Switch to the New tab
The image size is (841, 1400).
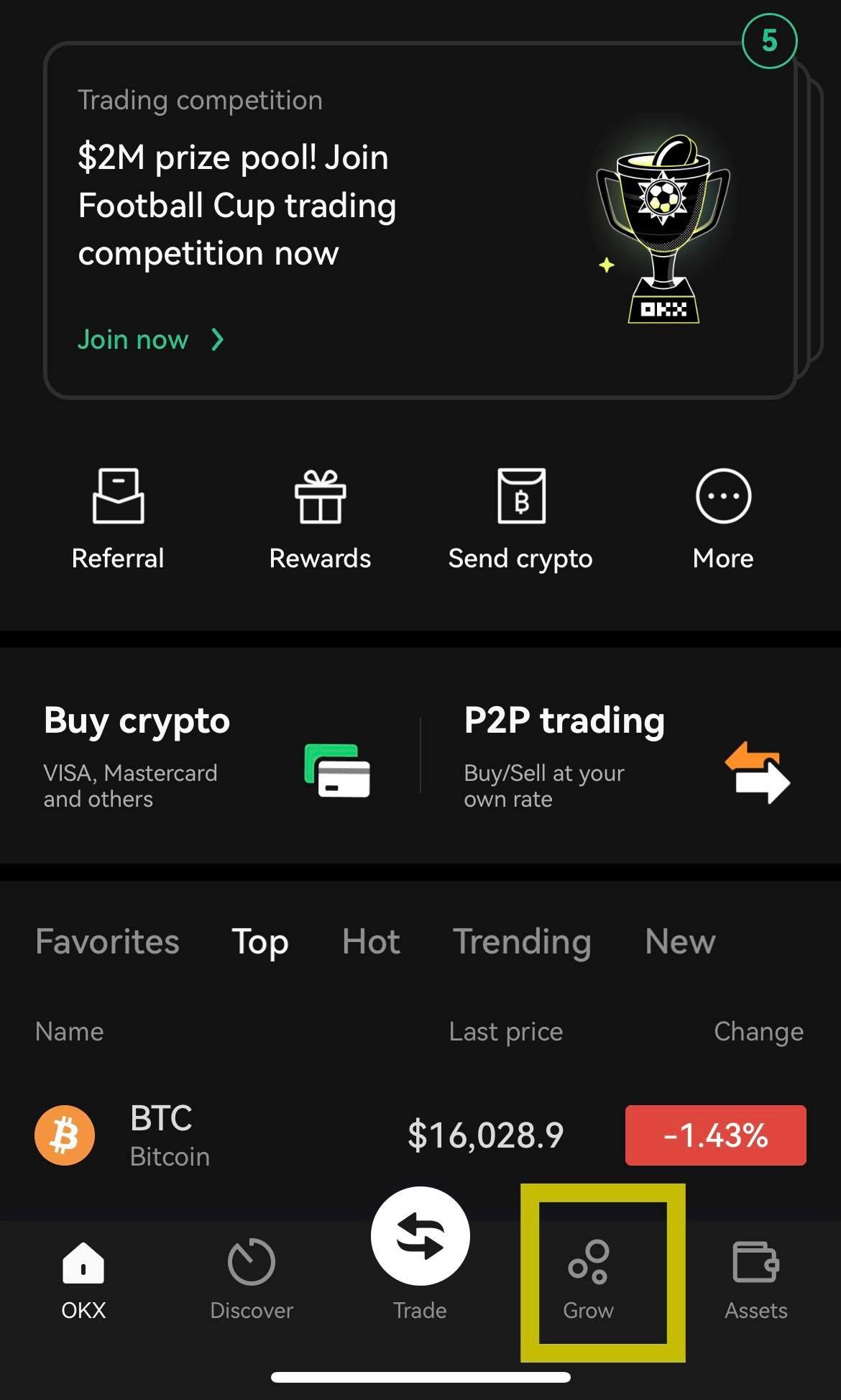pyautogui.click(x=680, y=941)
